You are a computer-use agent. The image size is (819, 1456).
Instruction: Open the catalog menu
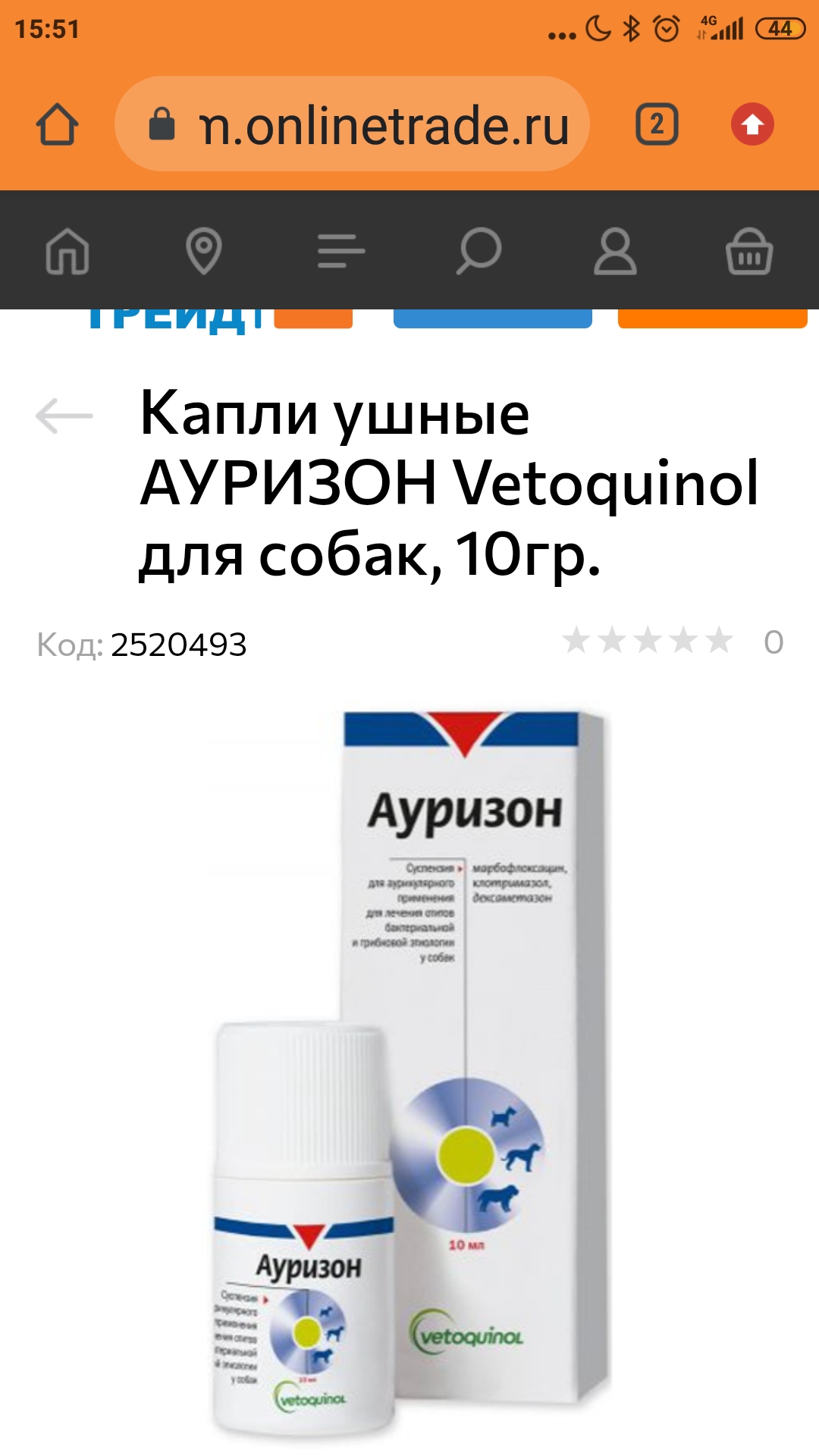click(x=340, y=251)
